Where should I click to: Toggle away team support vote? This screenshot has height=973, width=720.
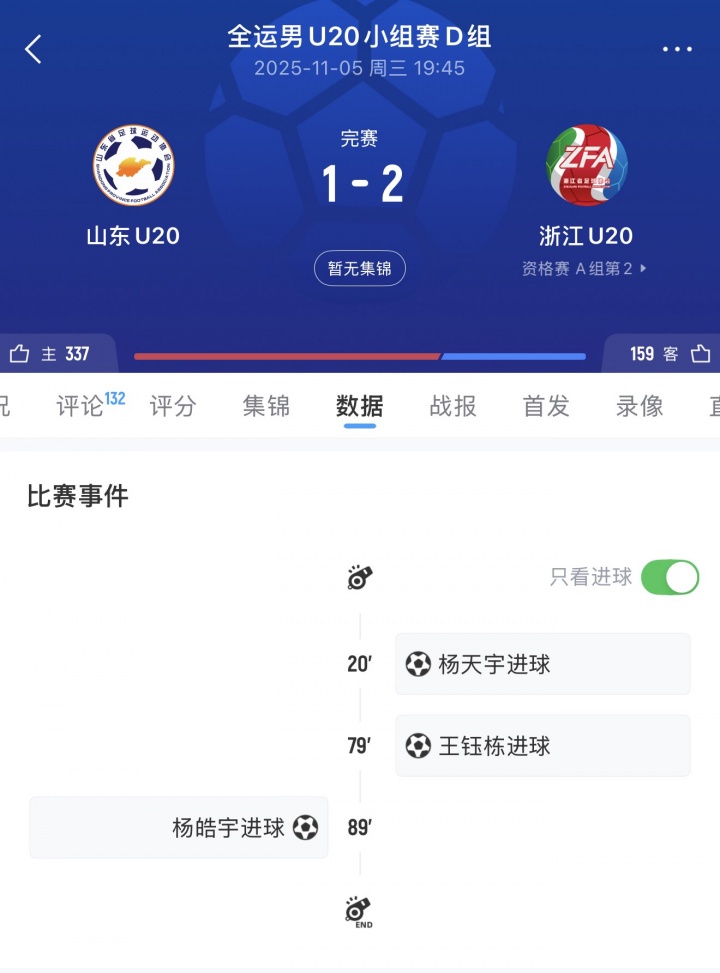click(x=663, y=355)
